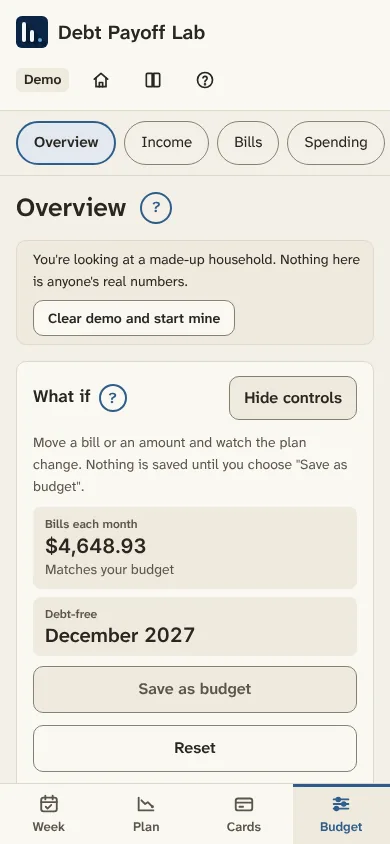Clear demo and start mine

coord(134,318)
